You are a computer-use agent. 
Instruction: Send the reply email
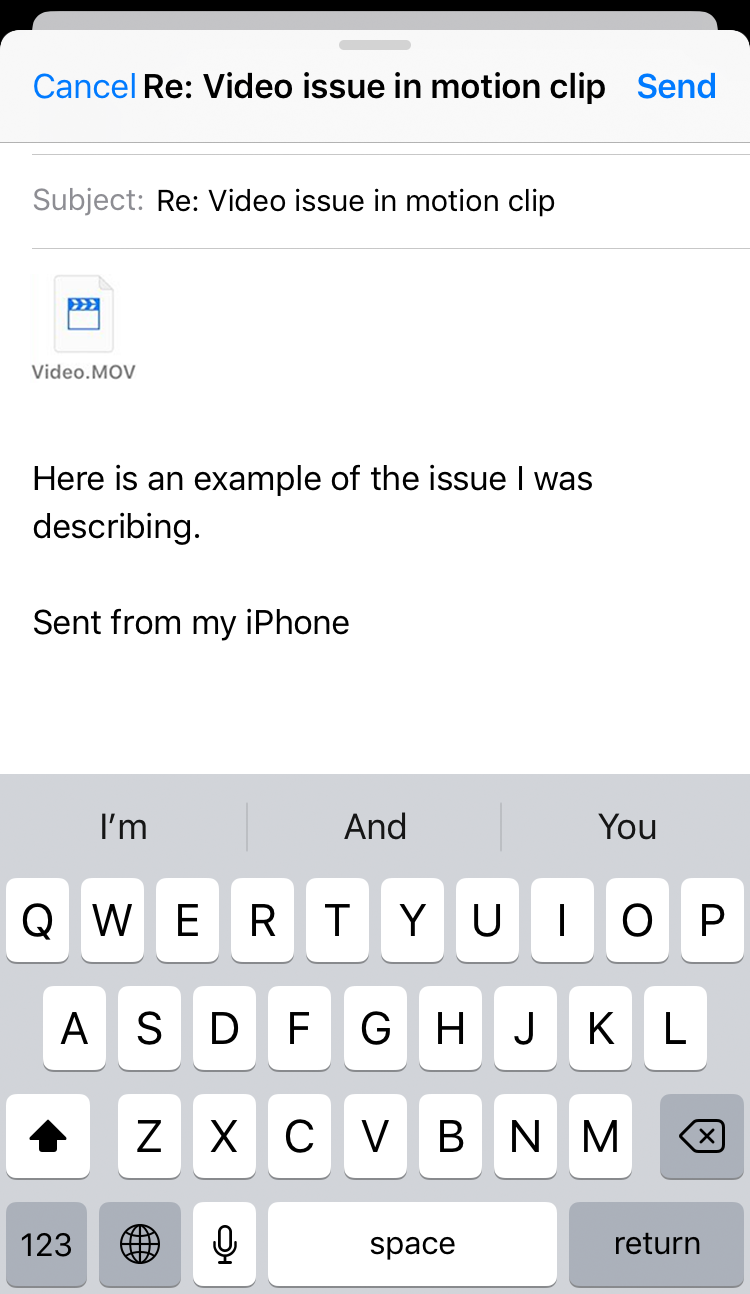(676, 87)
